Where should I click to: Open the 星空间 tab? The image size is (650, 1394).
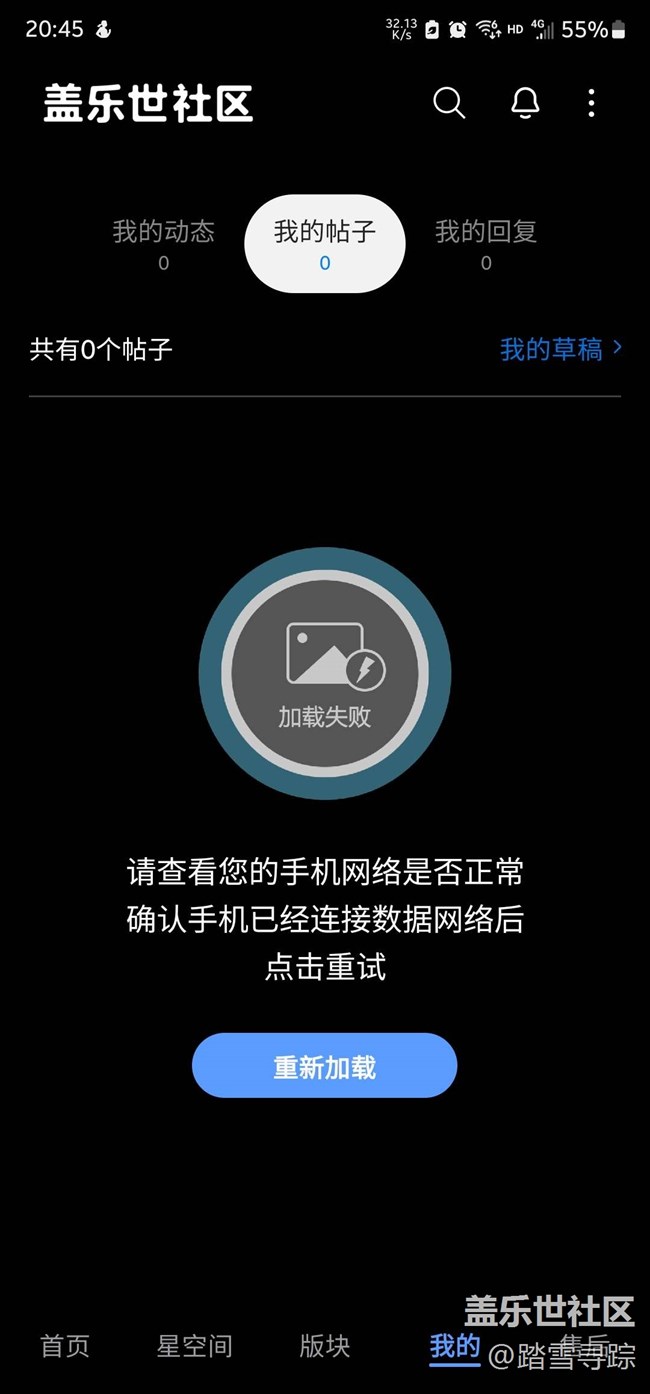(195, 1346)
